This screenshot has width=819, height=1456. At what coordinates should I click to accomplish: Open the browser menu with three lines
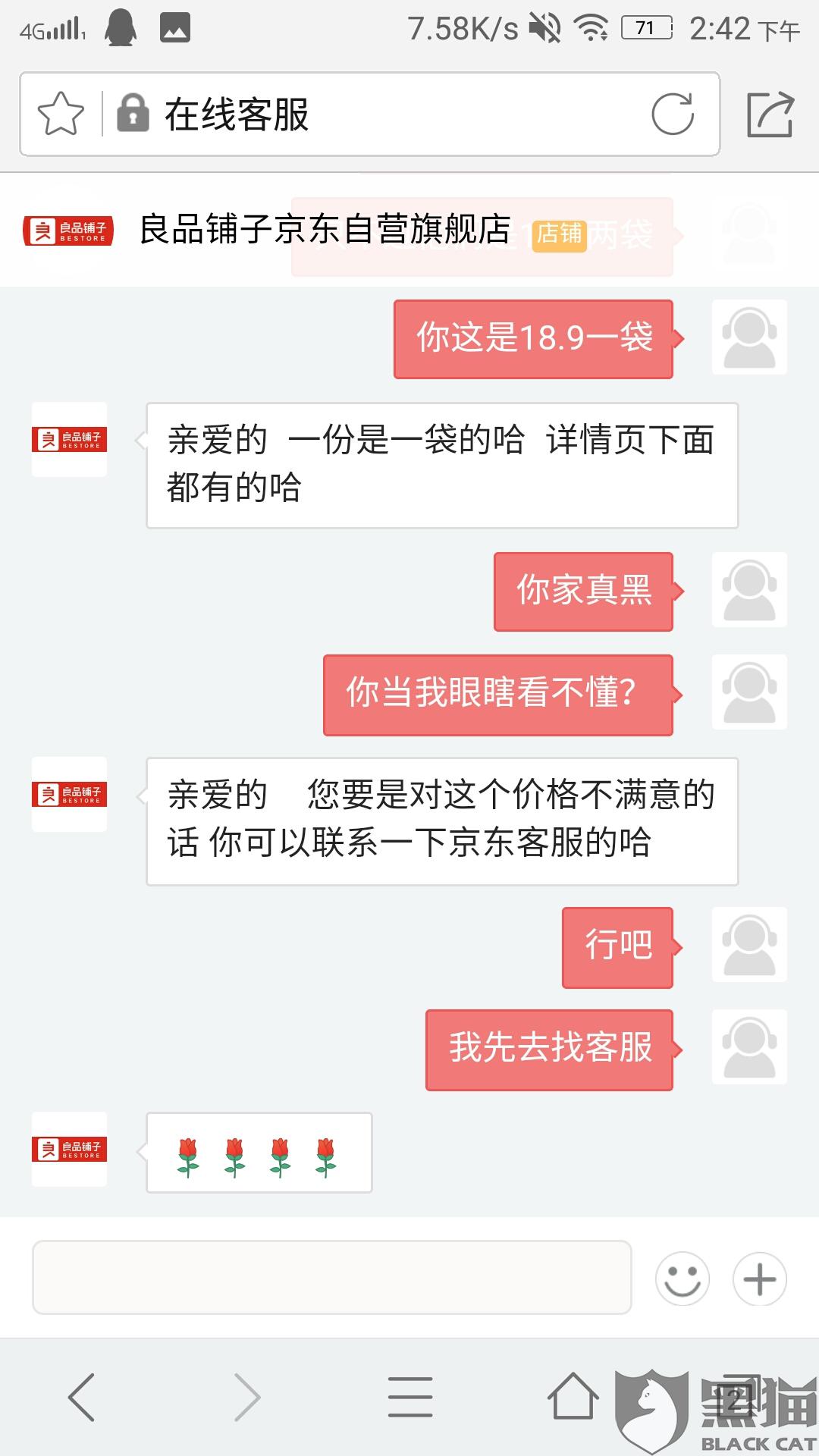[410, 1397]
